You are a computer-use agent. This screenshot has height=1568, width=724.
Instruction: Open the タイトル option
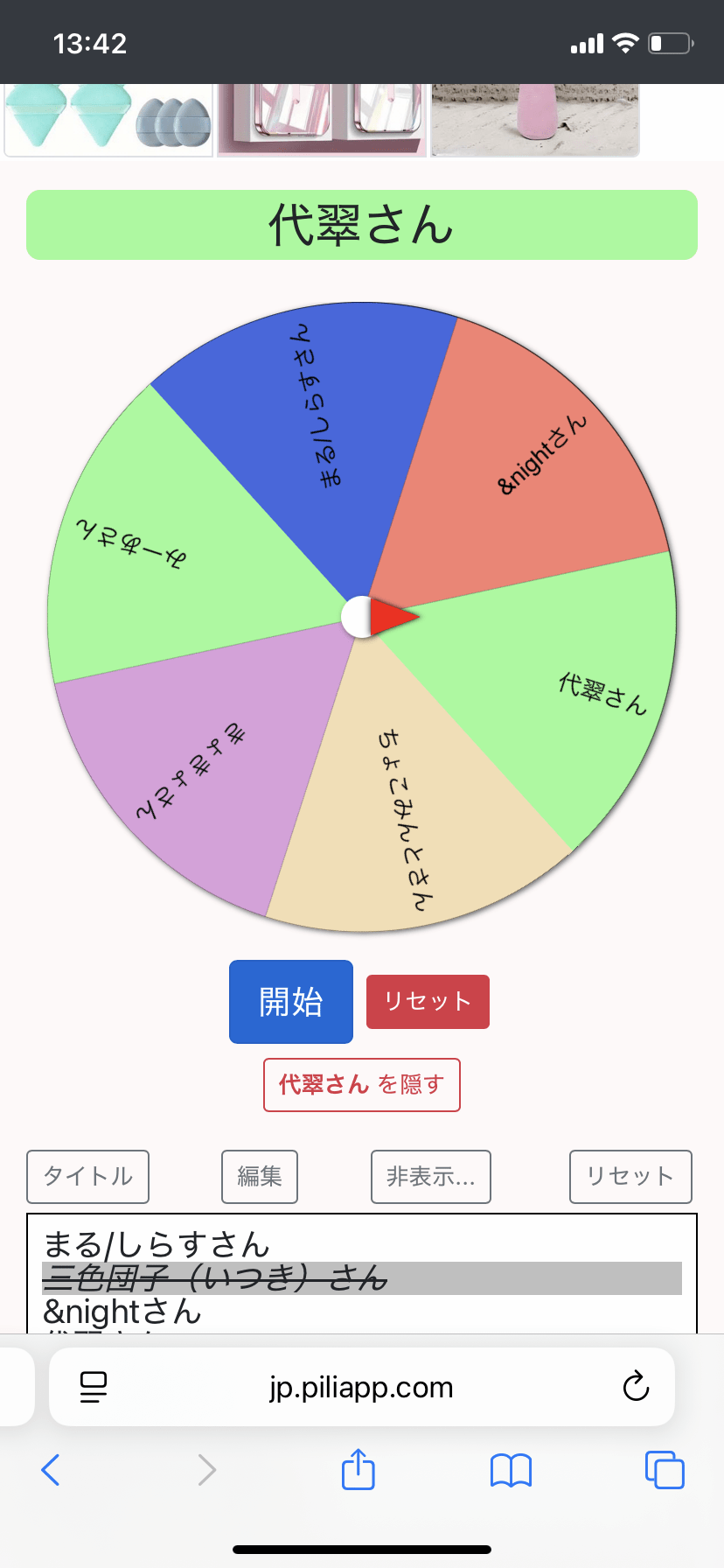click(x=87, y=1177)
